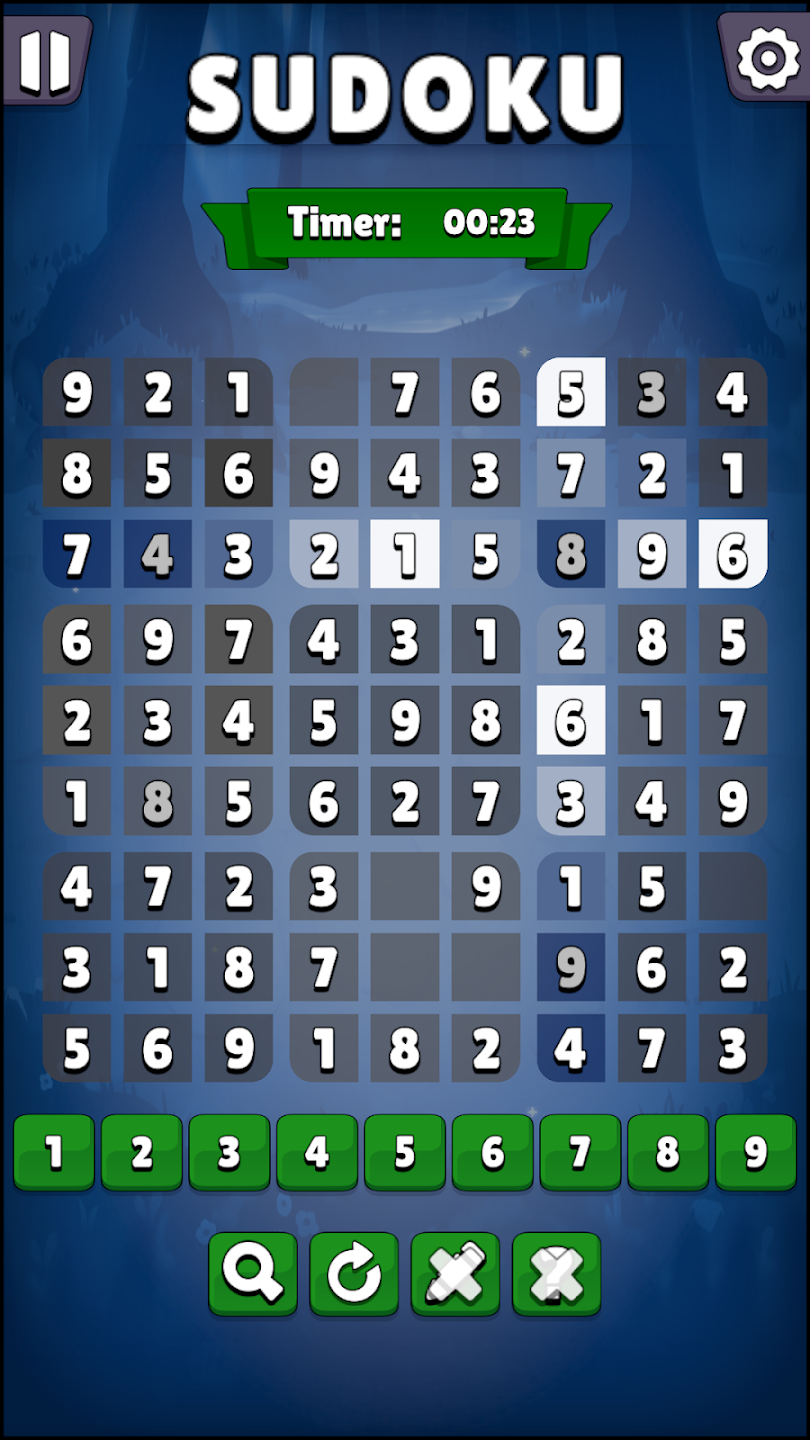The width and height of the screenshot is (810, 1440).
Task: Select number 5 on the number pad
Action: pos(404,1153)
